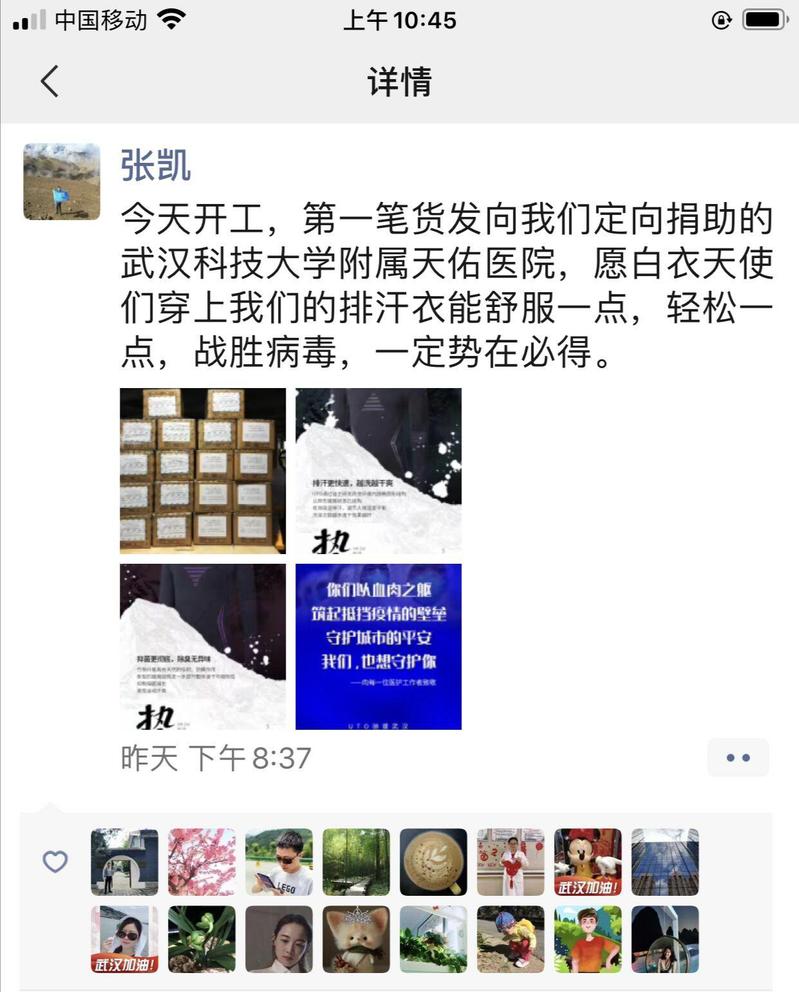Open the blue 你们以血肉之躯 poster image
Screen dimensions: 799x992
[378, 646]
